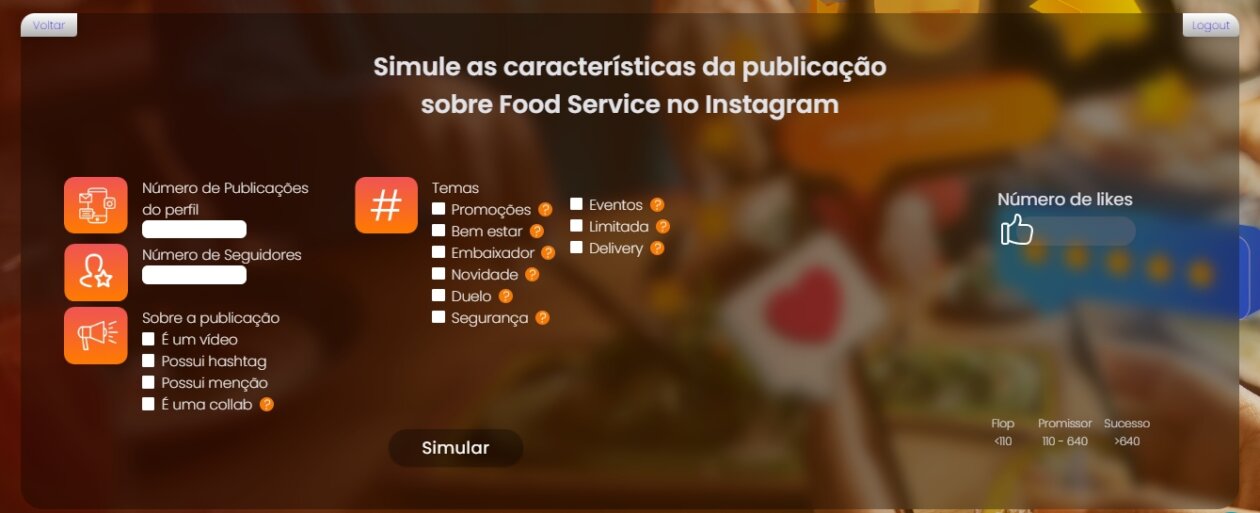The image size is (1260, 513).
Task: Check the Segurança theme box
Action: 438,317
